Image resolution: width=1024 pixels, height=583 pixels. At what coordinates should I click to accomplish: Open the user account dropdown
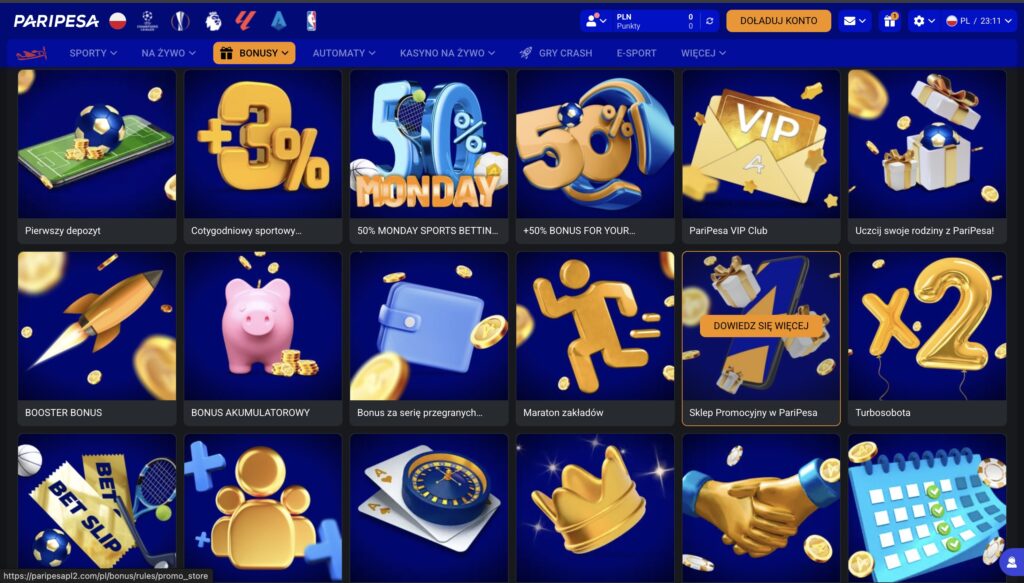(597, 21)
